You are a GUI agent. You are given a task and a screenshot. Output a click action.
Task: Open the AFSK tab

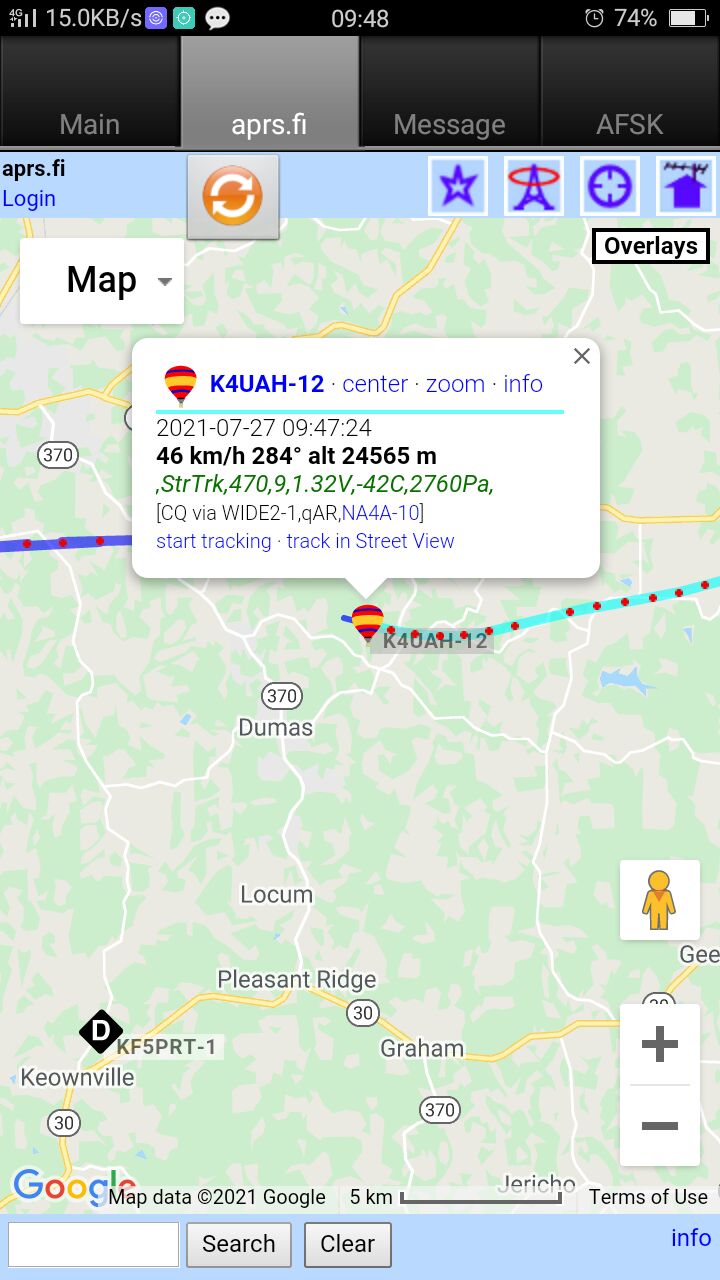tap(629, 124)
